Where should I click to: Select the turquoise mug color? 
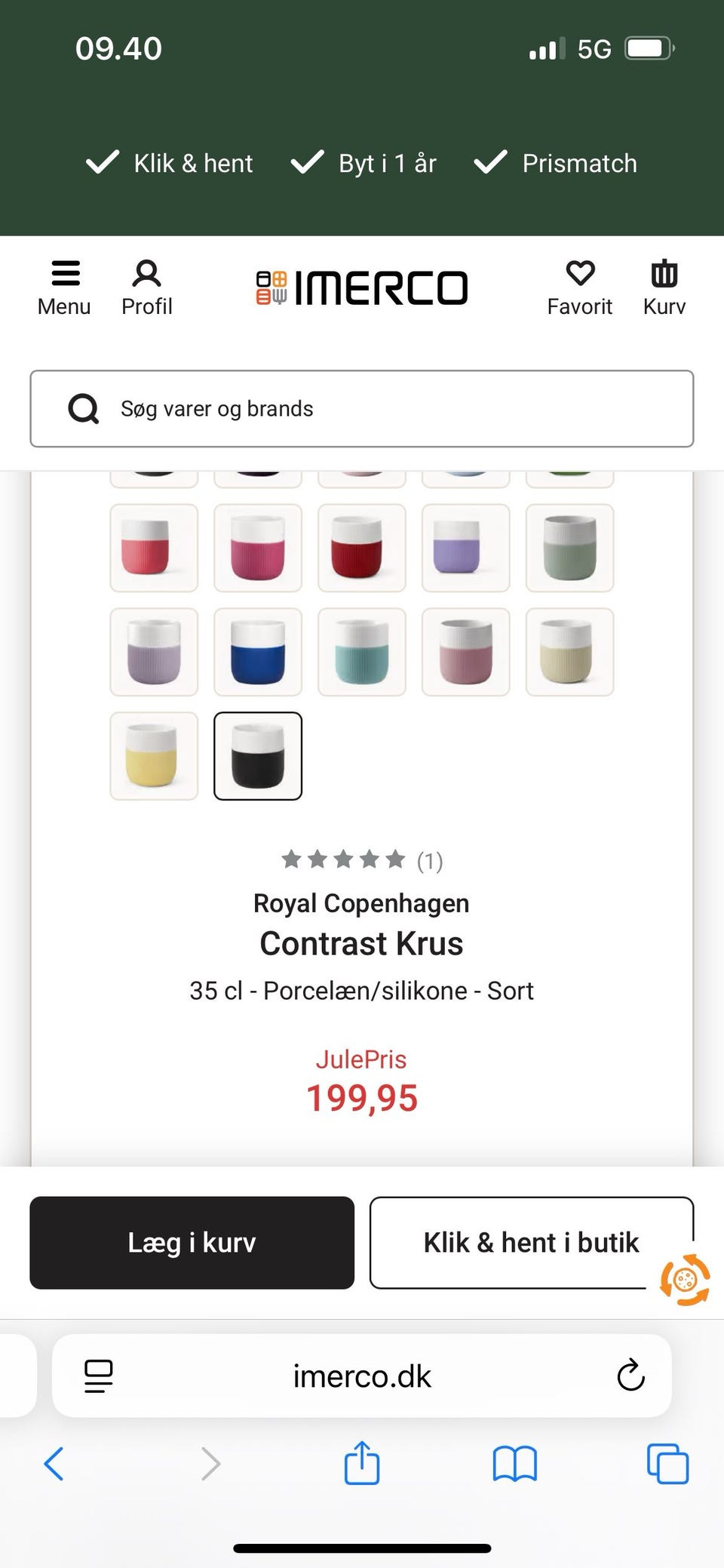(x=362, y=652)
